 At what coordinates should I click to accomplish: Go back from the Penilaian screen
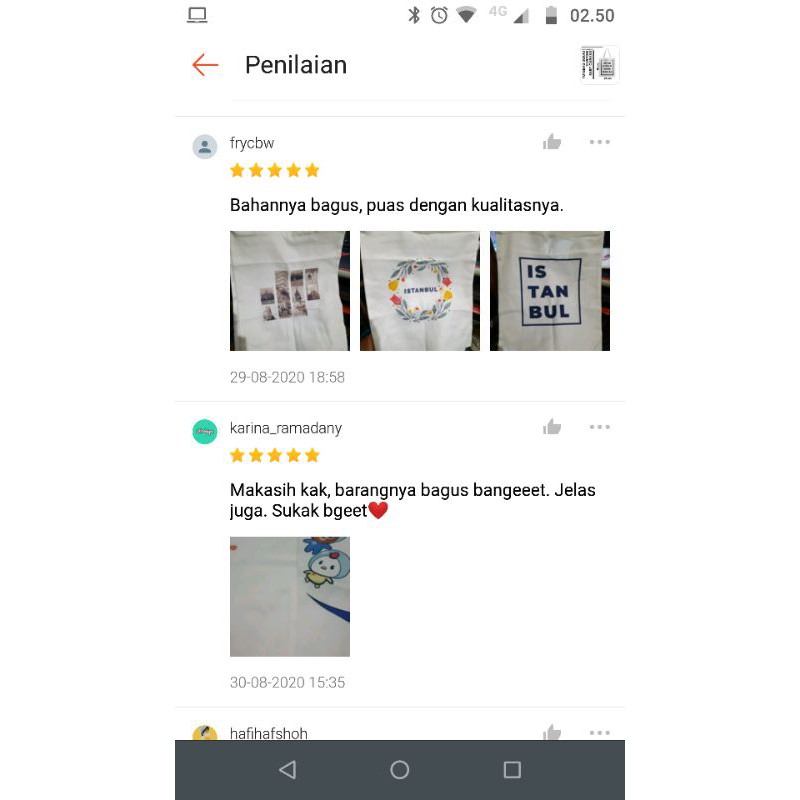coord(205,65)
